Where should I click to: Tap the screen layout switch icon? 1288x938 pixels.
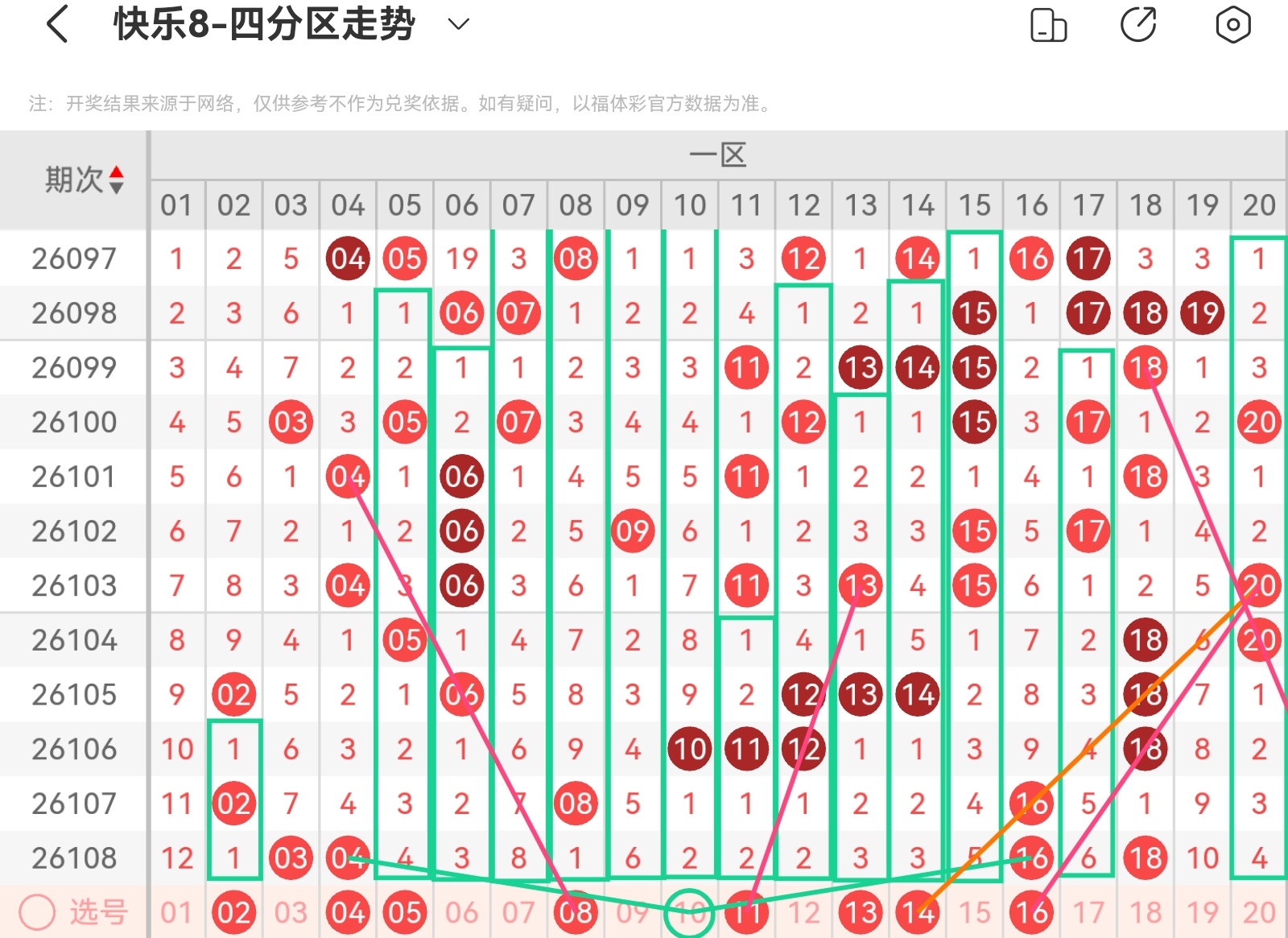1048,25
